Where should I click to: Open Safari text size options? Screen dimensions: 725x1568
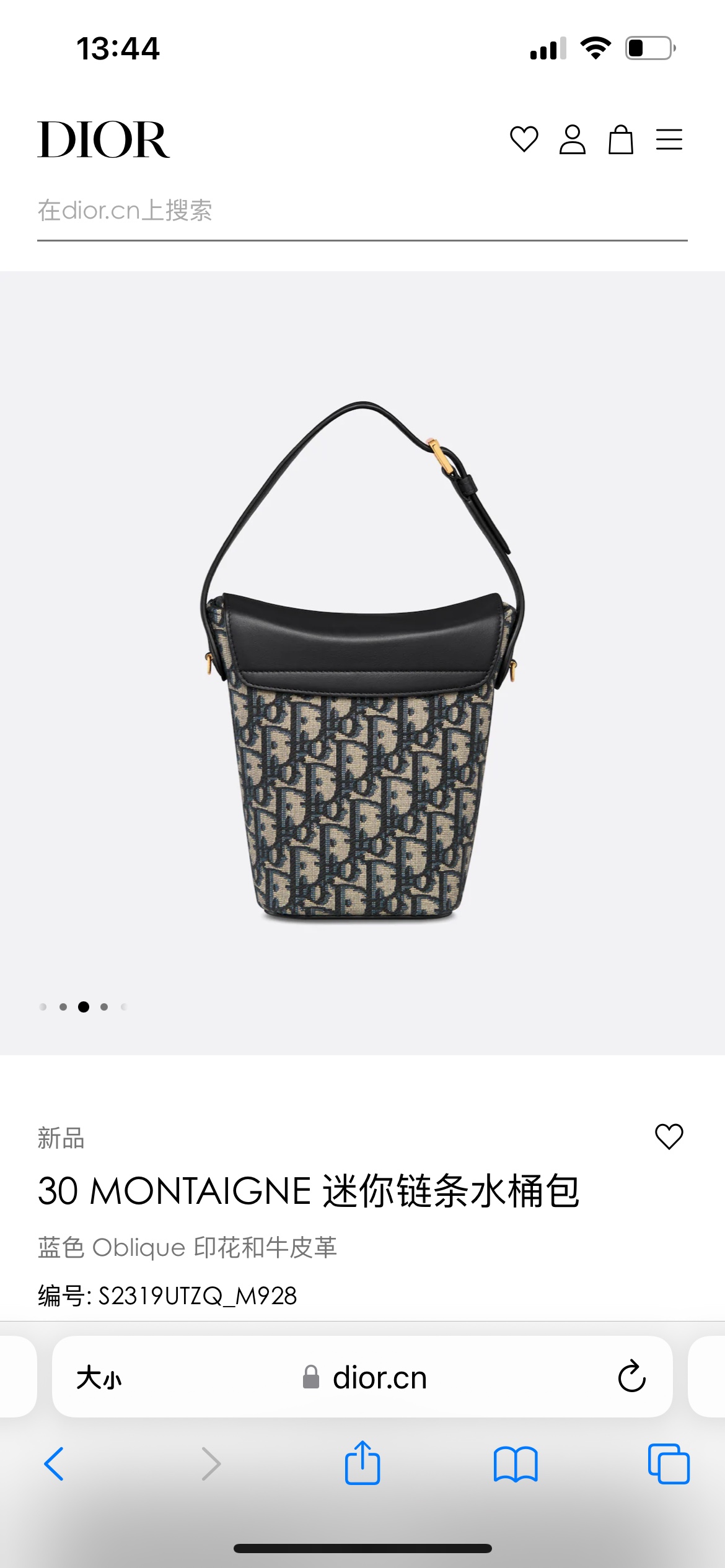click(x=99, y=1378)
